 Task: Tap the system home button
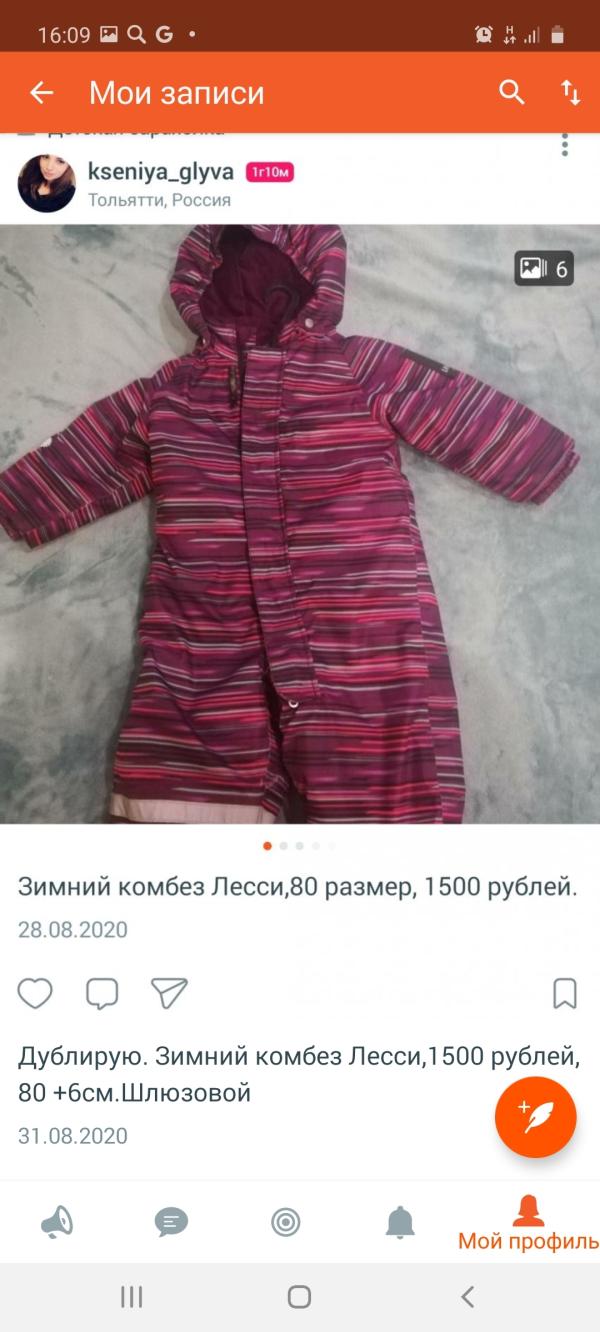coord(299,1297)
